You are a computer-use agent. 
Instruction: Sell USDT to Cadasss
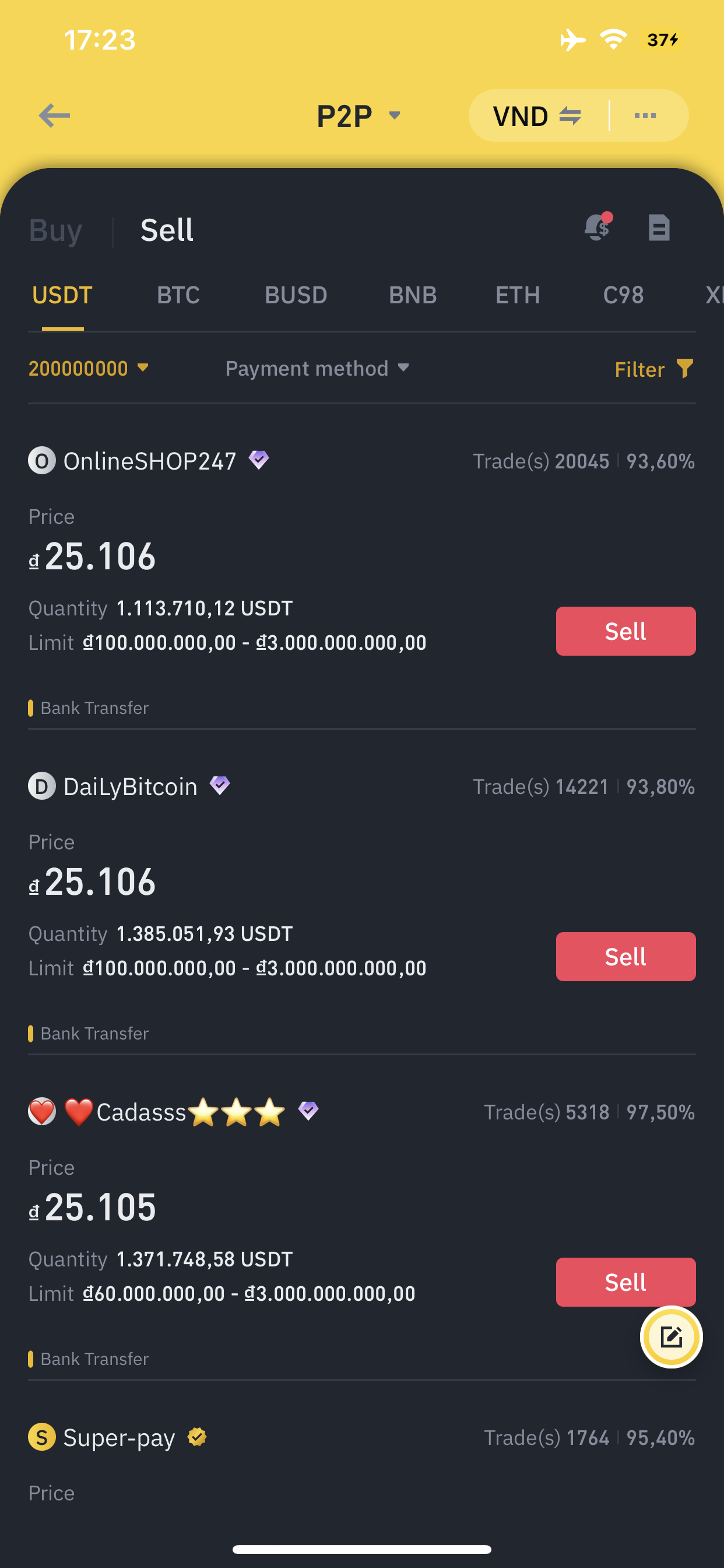point(625,1282)
